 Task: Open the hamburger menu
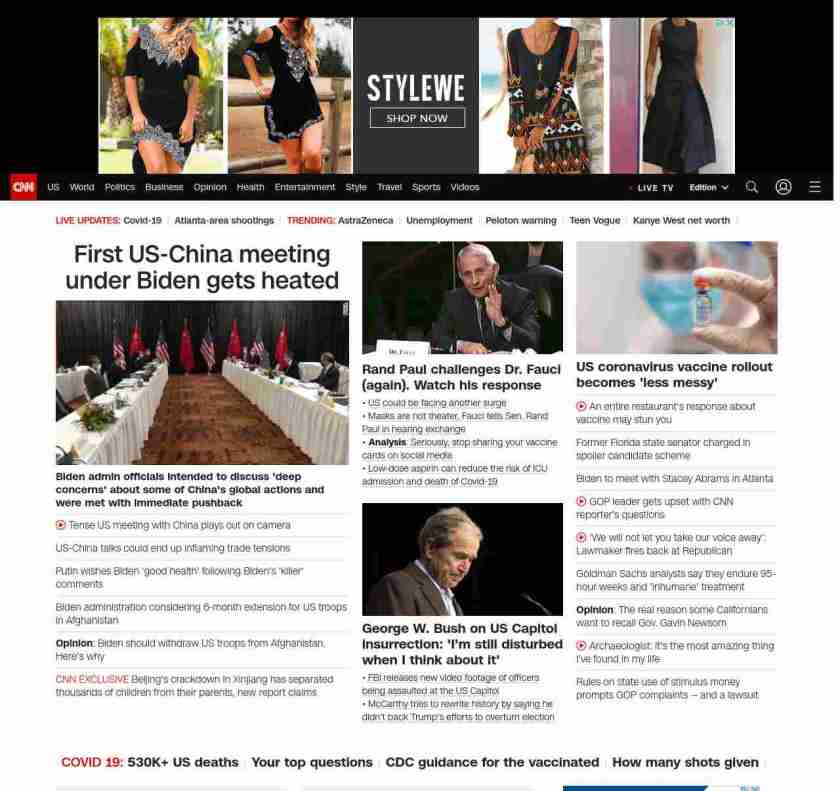tap(815, 187)
